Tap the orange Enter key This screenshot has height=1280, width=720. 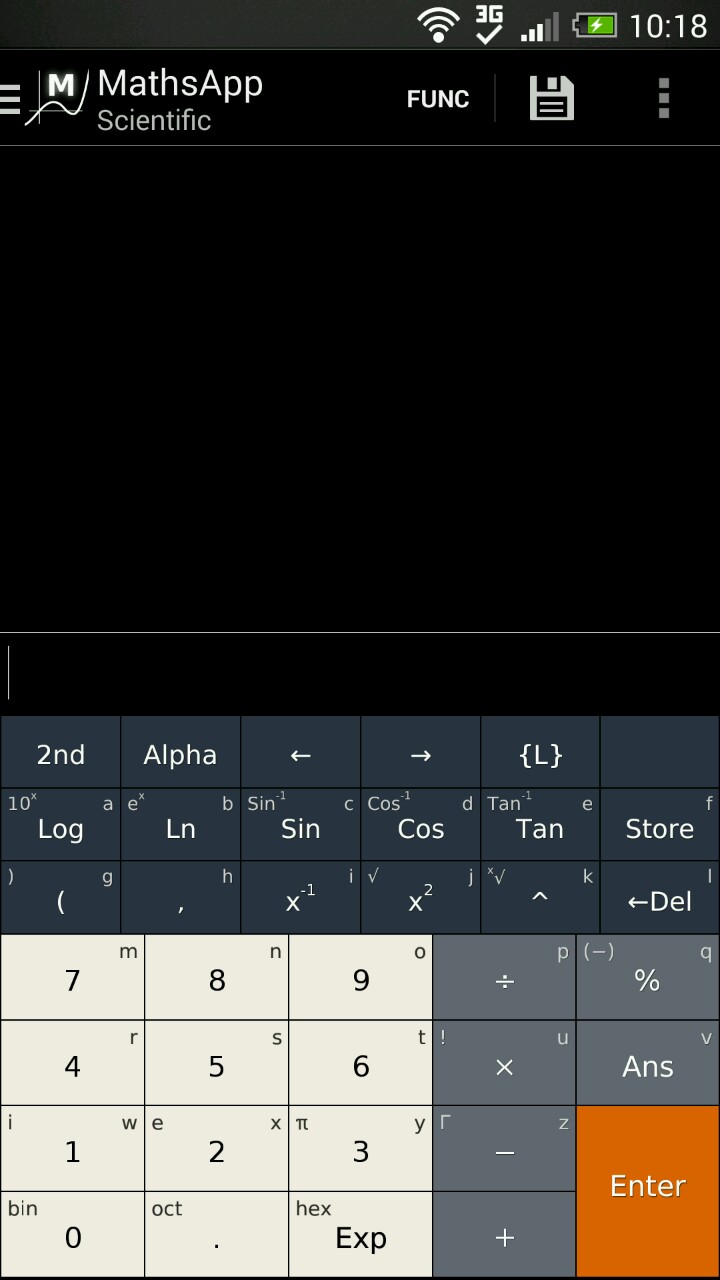648,1191
